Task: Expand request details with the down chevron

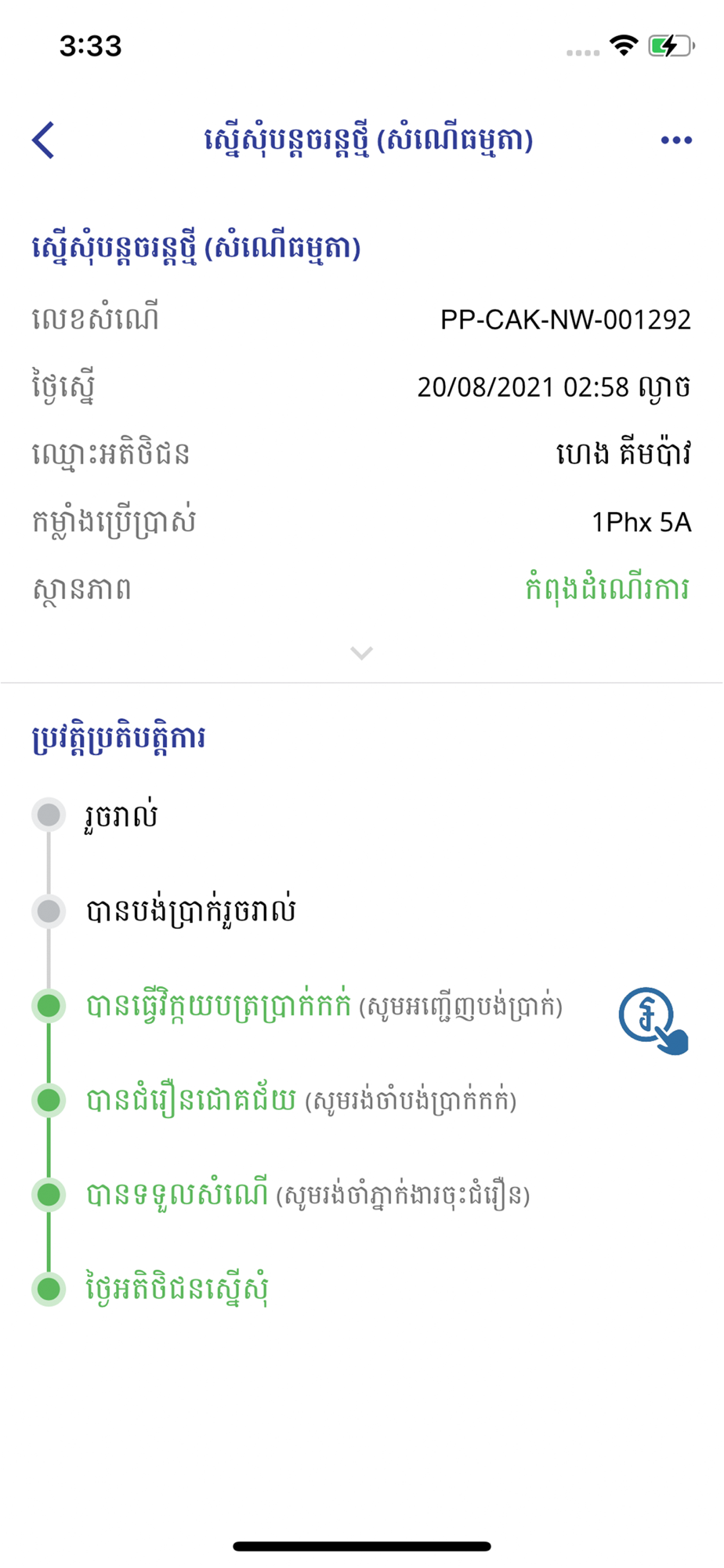Action: (x=361, y=653)
